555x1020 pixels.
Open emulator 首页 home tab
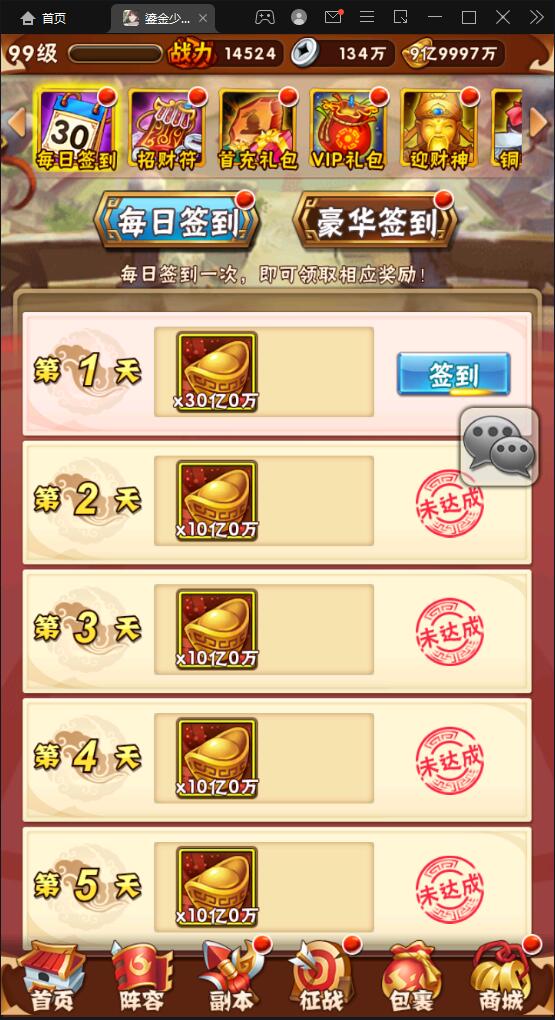click(x=44, y=18)
